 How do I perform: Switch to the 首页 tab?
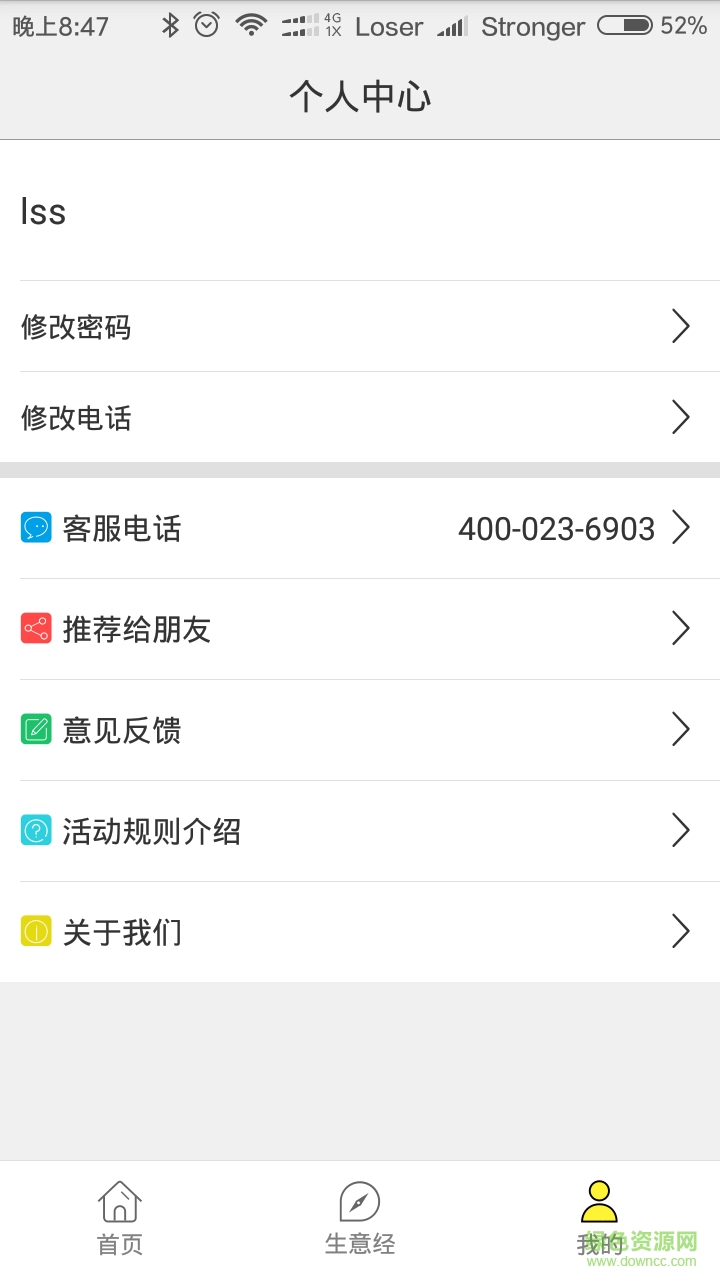tap(120, 1218)
